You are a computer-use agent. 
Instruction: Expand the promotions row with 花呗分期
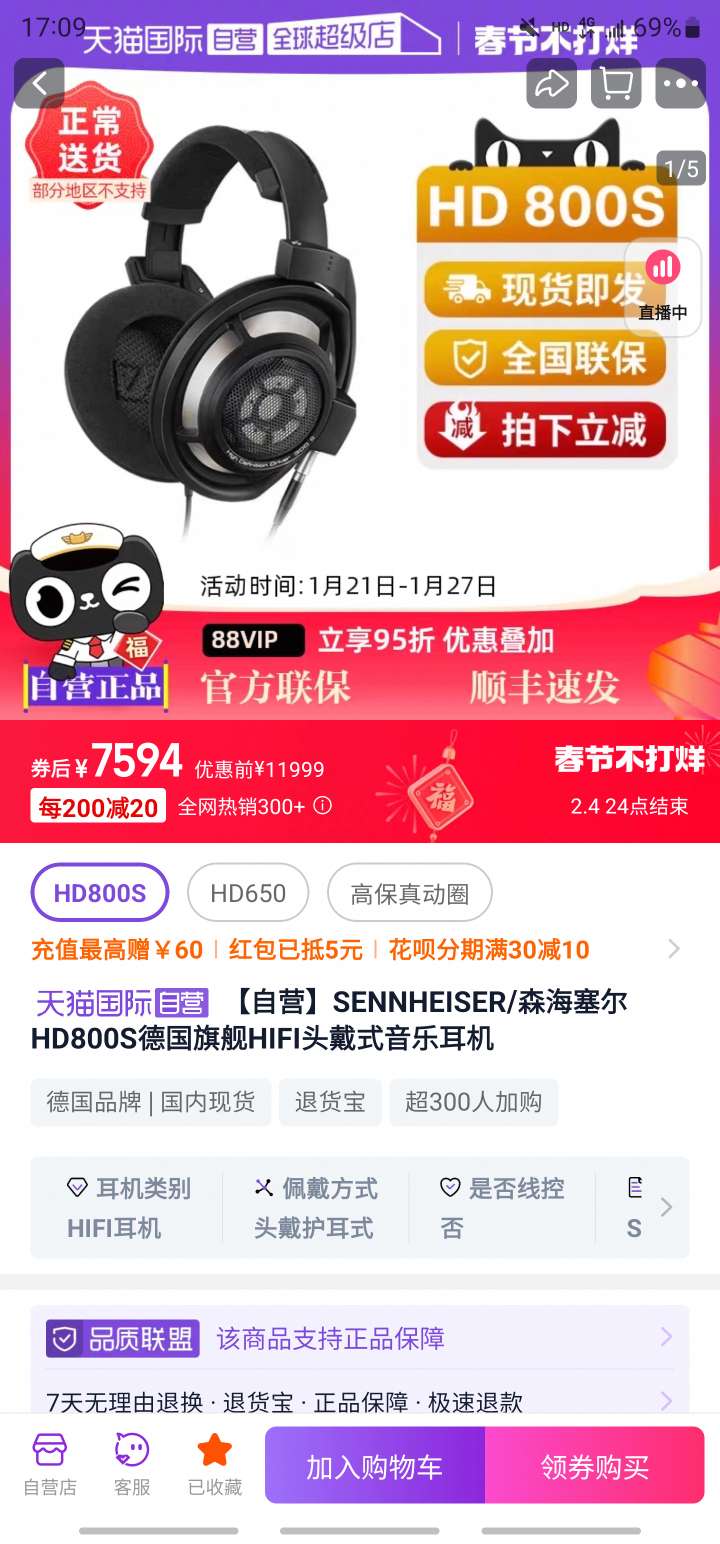click(672, 949)
